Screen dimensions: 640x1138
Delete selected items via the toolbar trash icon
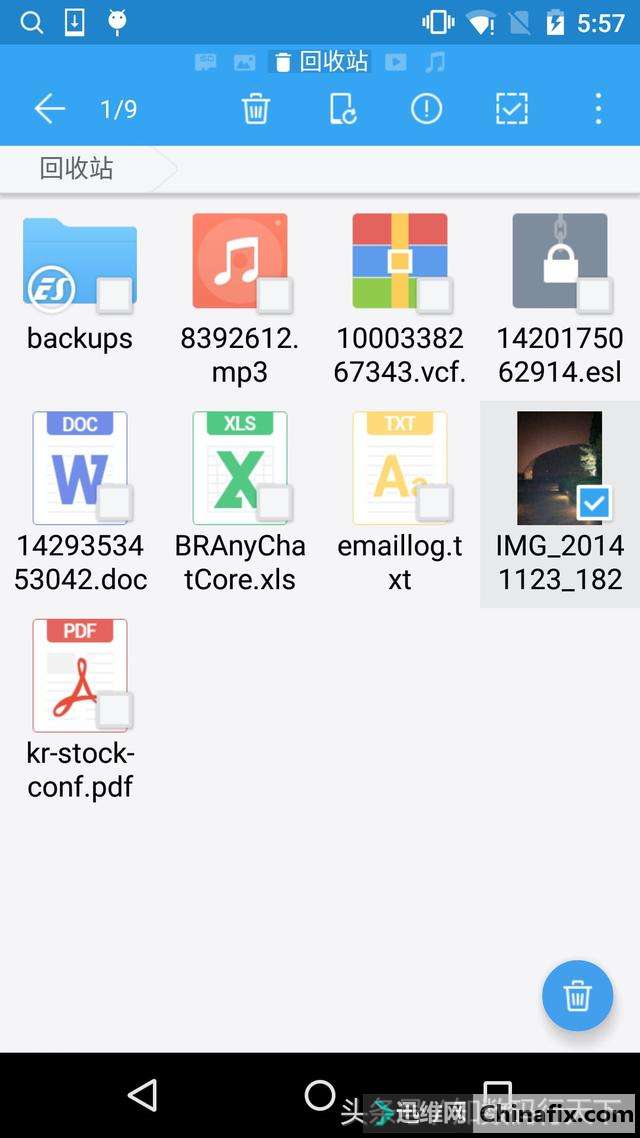click(x=256, y=109)
